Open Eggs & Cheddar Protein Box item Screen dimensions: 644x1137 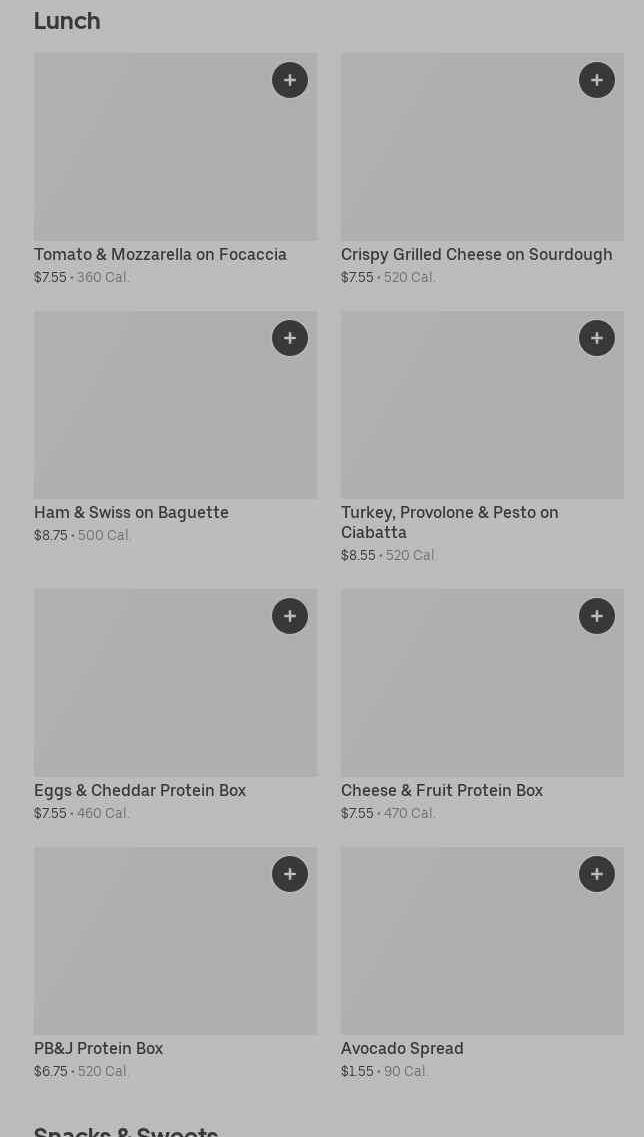[140, 791]
